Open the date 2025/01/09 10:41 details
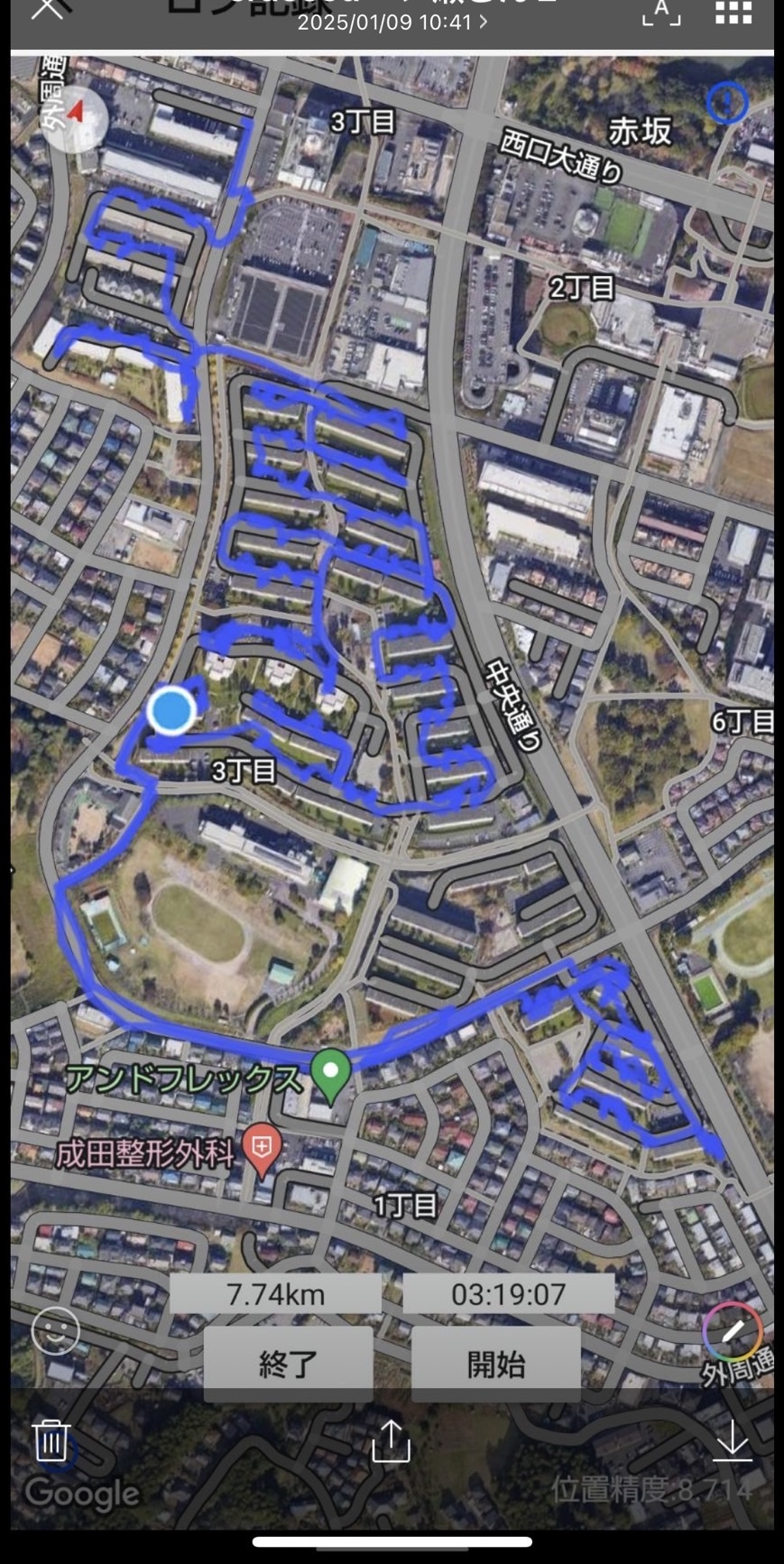This screenshot has width=784, height=1564. [x=392, y=23]
